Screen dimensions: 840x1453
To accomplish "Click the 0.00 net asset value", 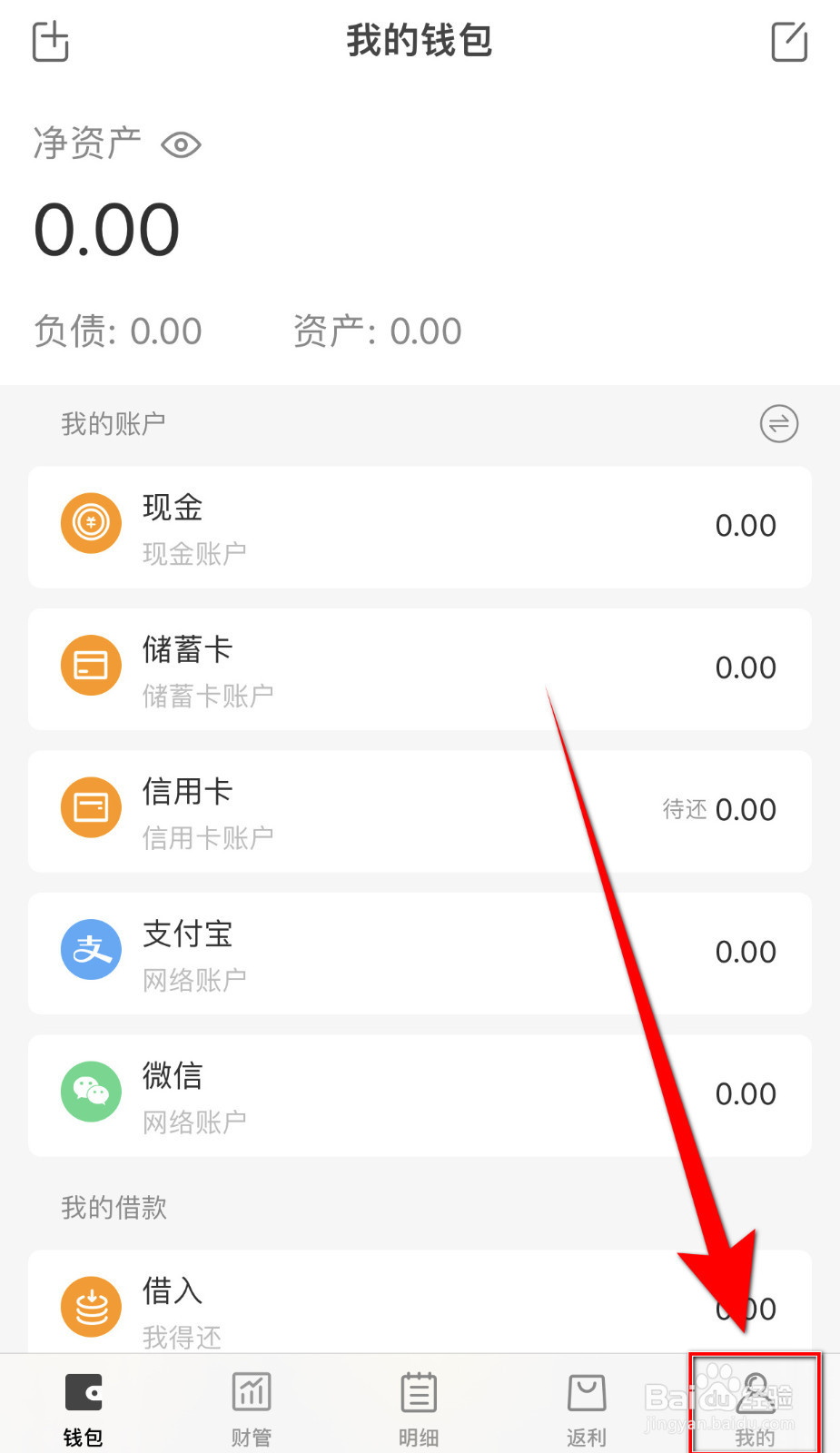I will [x=105, y=229].
